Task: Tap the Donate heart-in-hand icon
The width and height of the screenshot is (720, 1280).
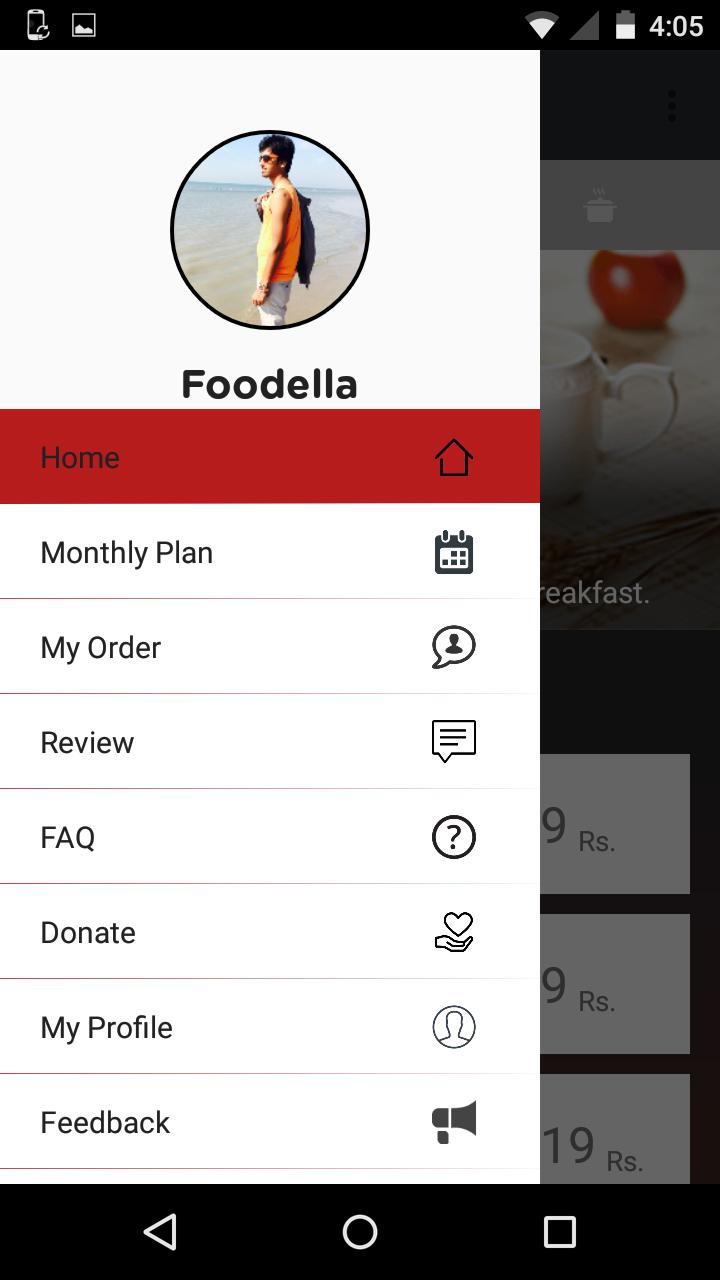Action: click(x=455, y=931)
